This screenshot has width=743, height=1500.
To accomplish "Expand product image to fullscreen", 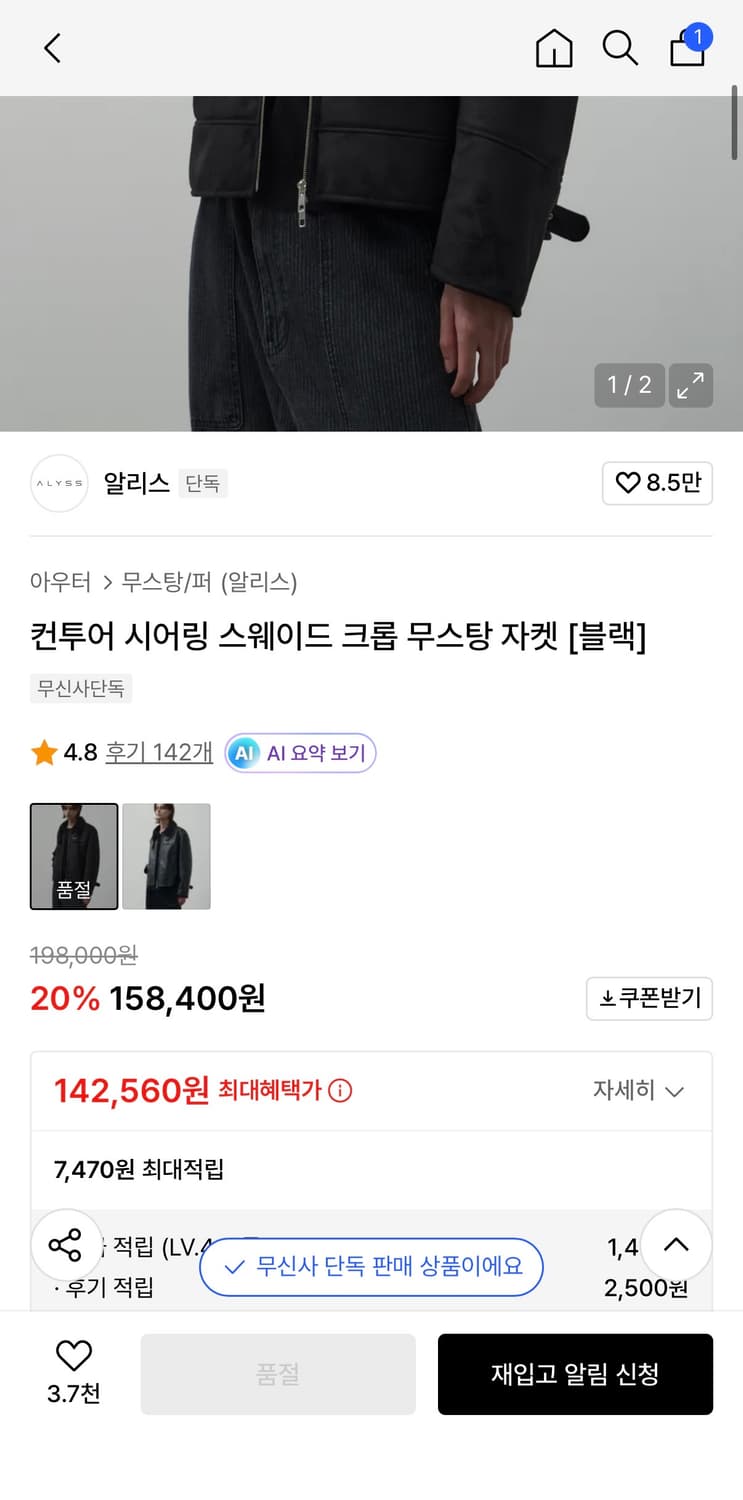I will pos(690,384).
